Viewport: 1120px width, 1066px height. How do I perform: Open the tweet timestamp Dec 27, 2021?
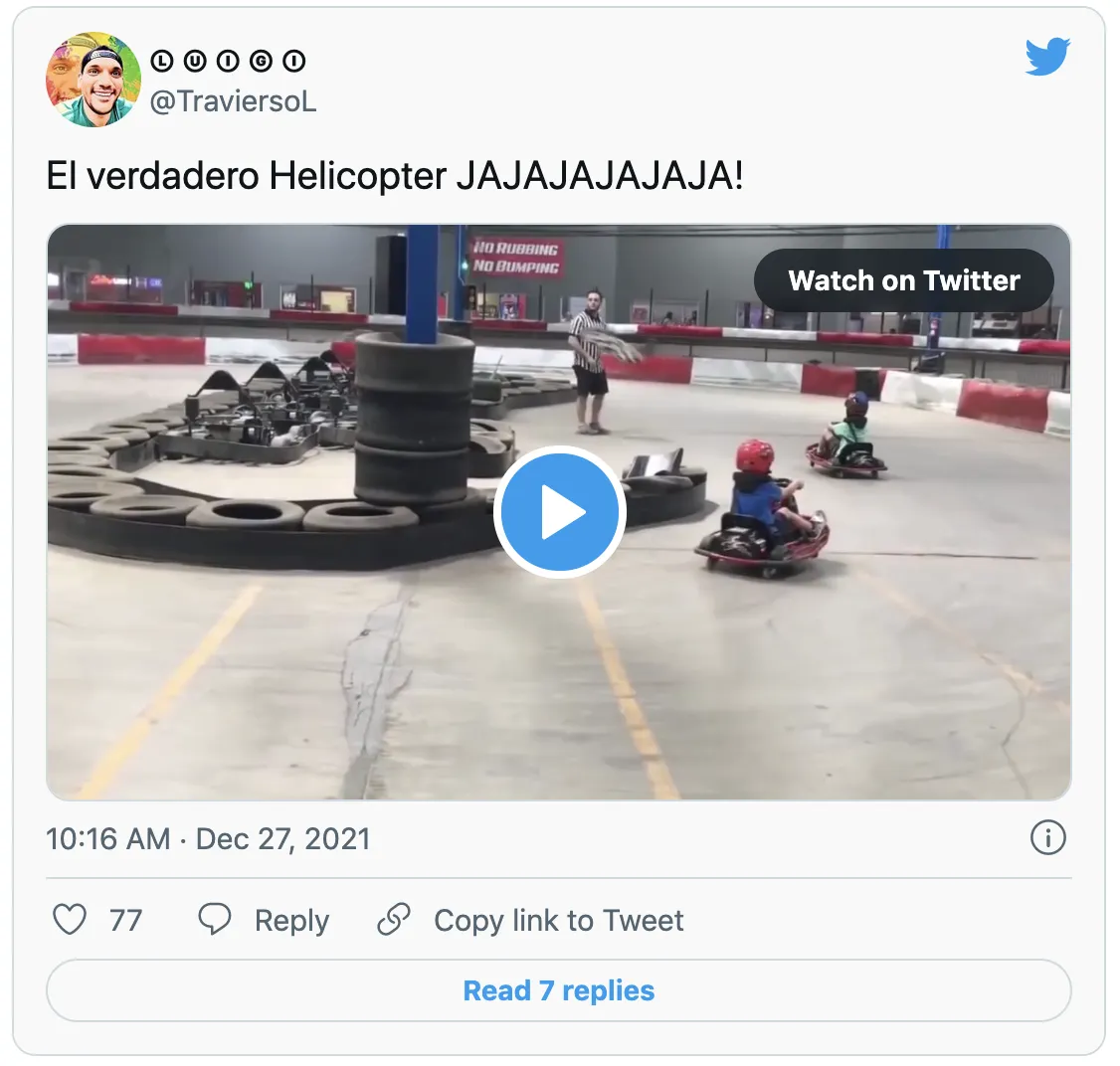[208, 838]
